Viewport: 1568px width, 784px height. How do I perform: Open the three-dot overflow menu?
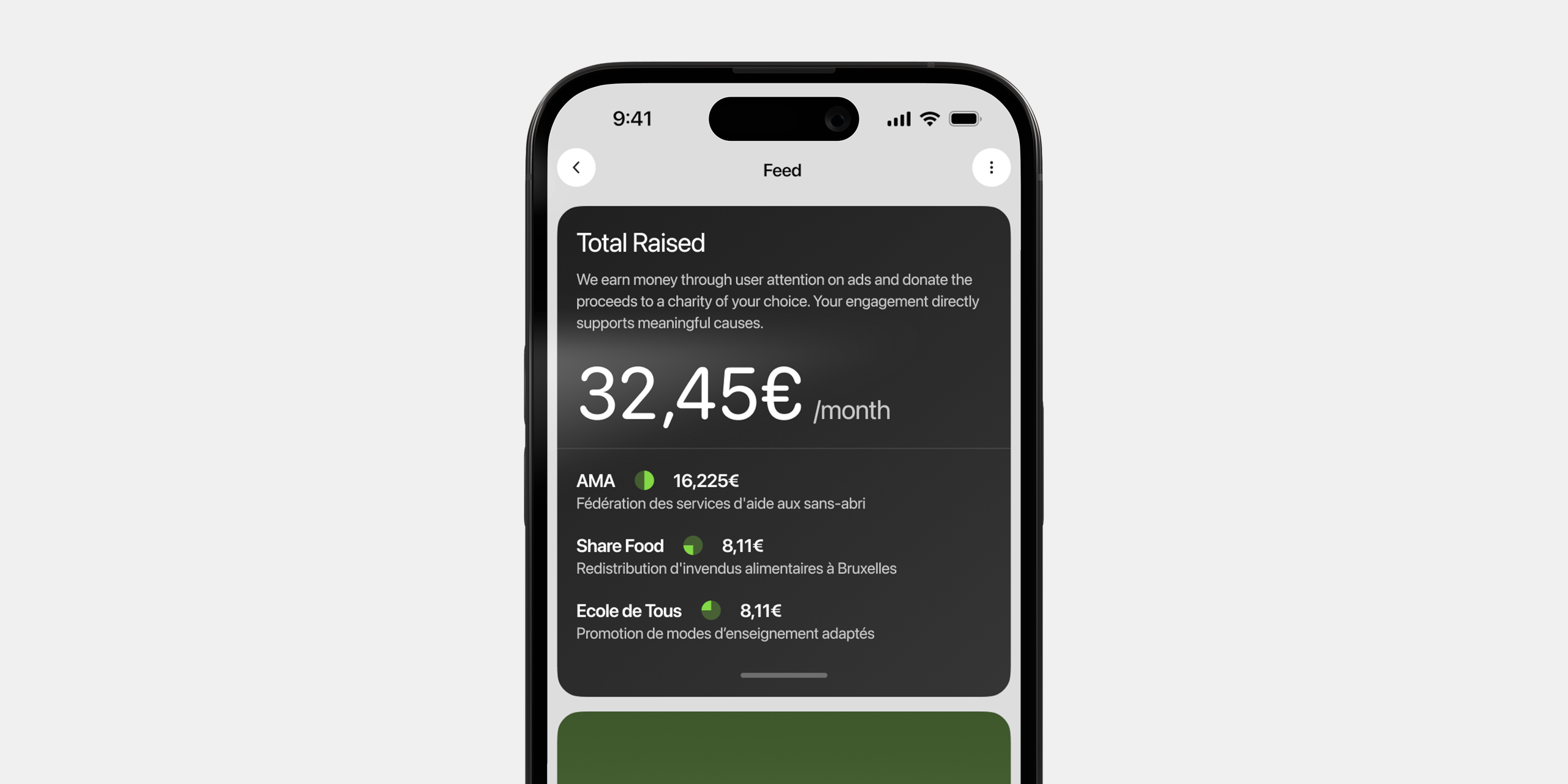(x=991, y=167)
